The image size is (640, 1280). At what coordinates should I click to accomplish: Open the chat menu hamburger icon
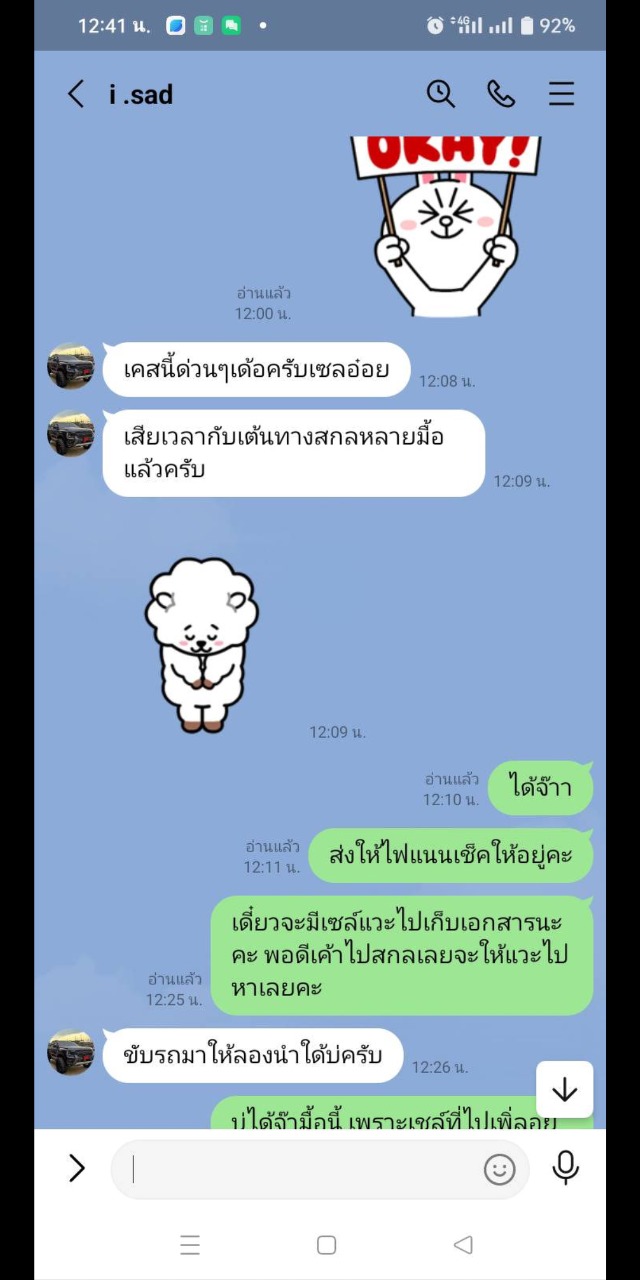point(561,94)
